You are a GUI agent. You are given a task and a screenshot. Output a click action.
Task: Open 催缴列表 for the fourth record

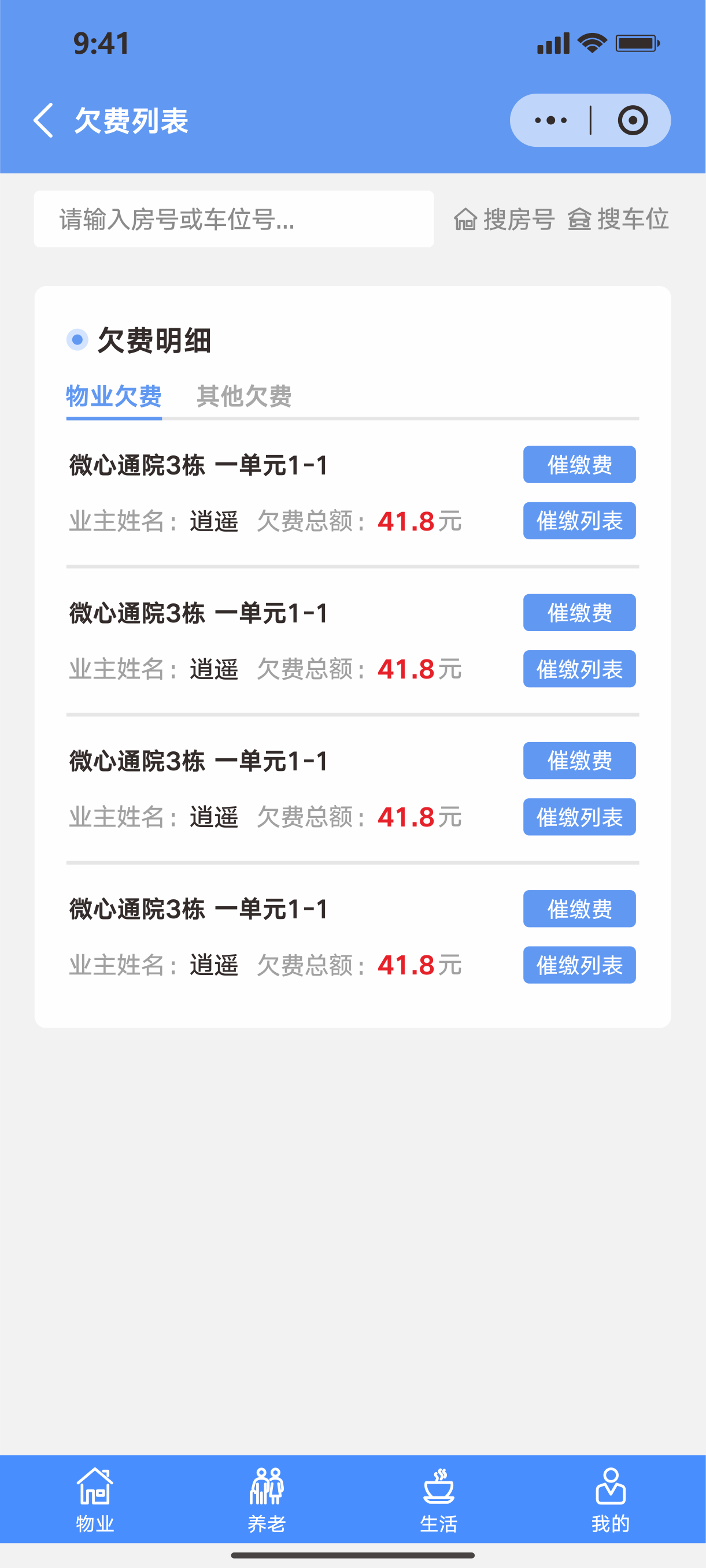(x=579, y=965)
